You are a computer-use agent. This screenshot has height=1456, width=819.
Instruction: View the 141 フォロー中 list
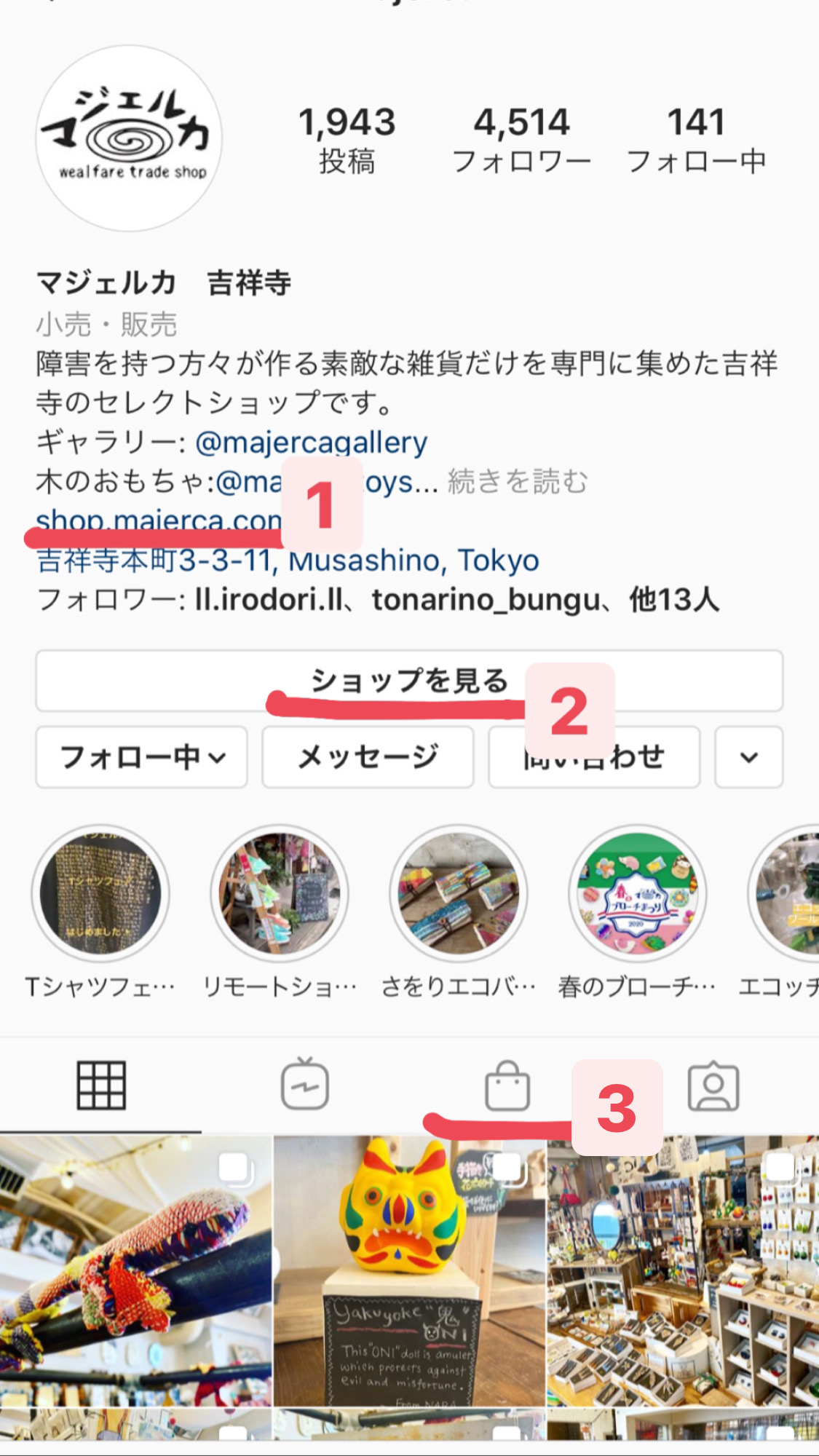(696, 140)
